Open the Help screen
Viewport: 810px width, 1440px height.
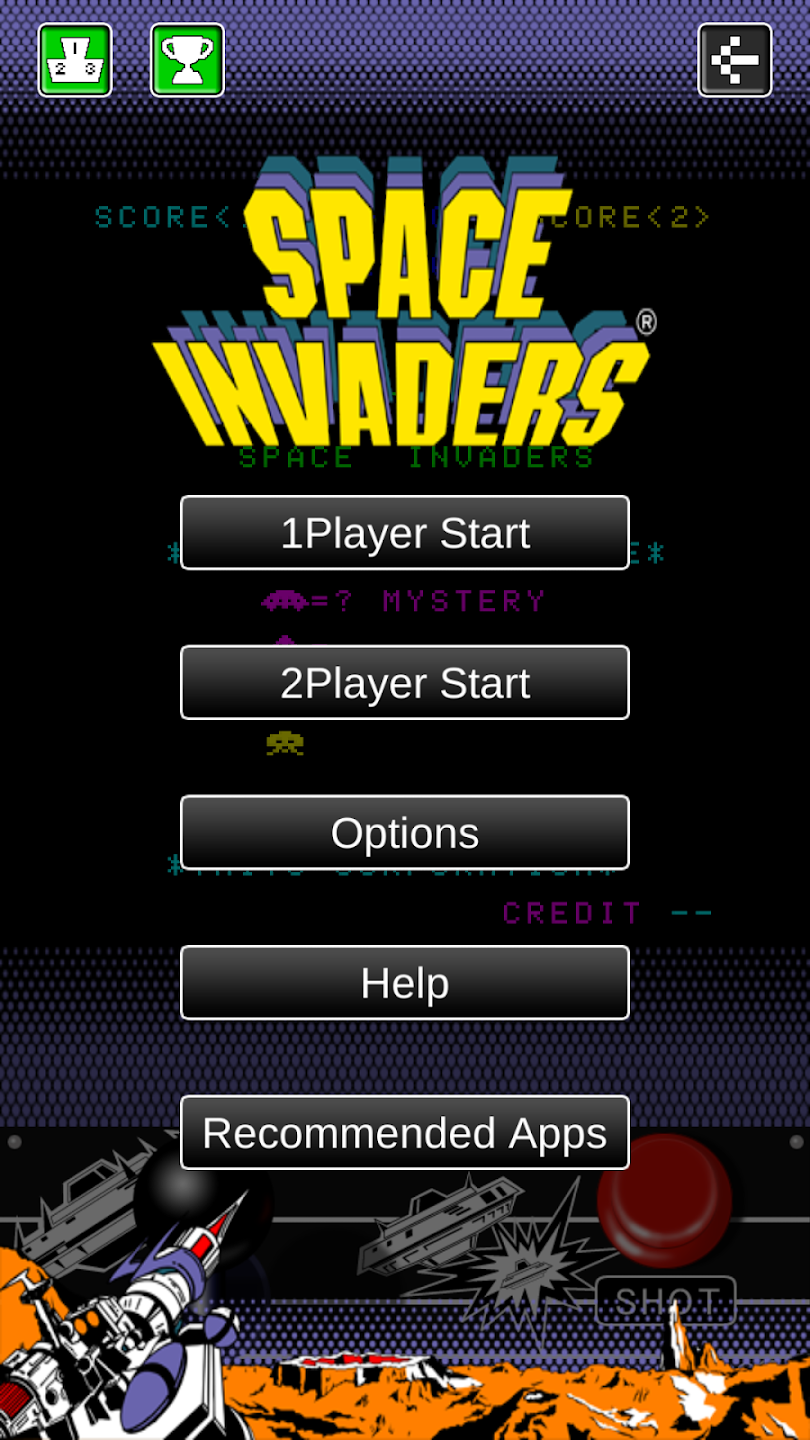coord(405,983)
